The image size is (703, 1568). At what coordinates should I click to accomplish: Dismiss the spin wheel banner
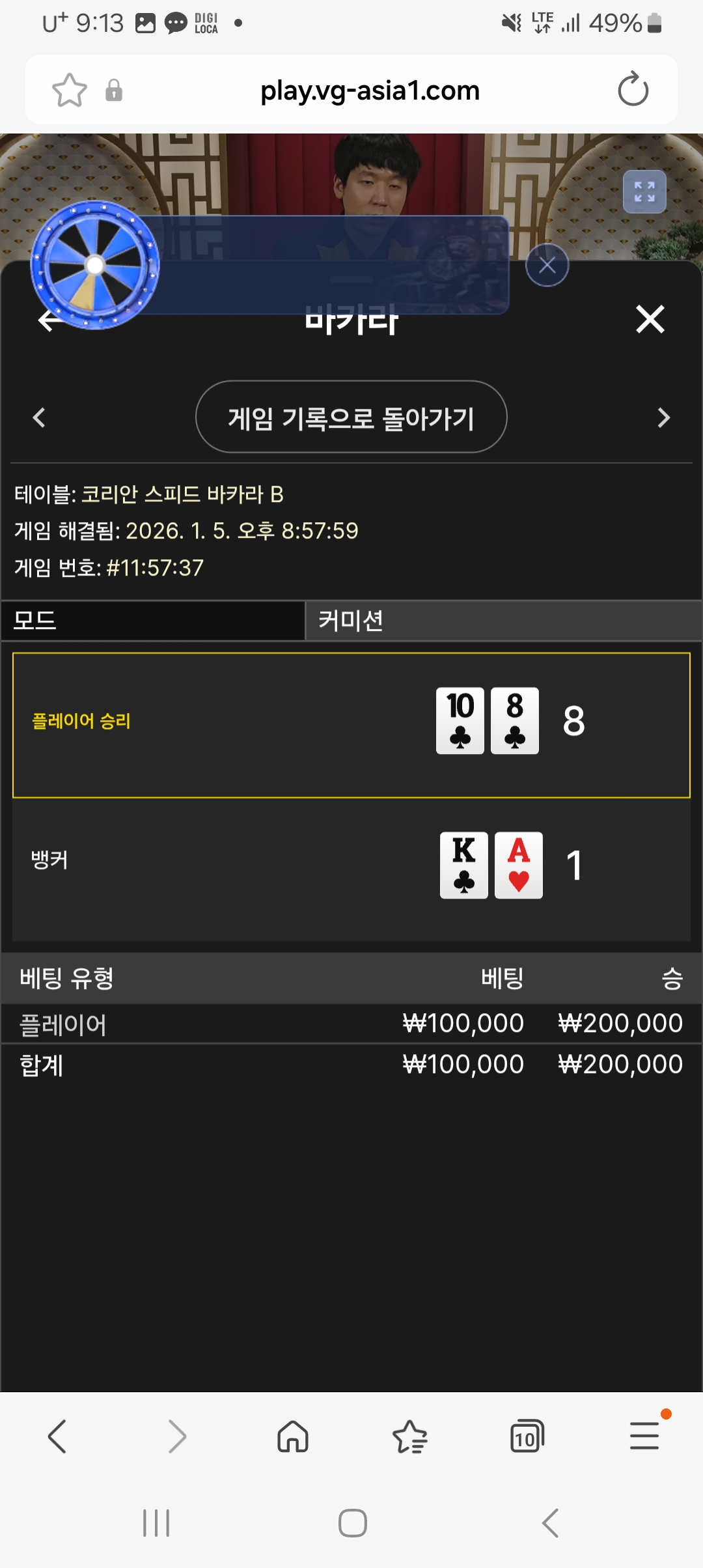click(x=547, y=265)
